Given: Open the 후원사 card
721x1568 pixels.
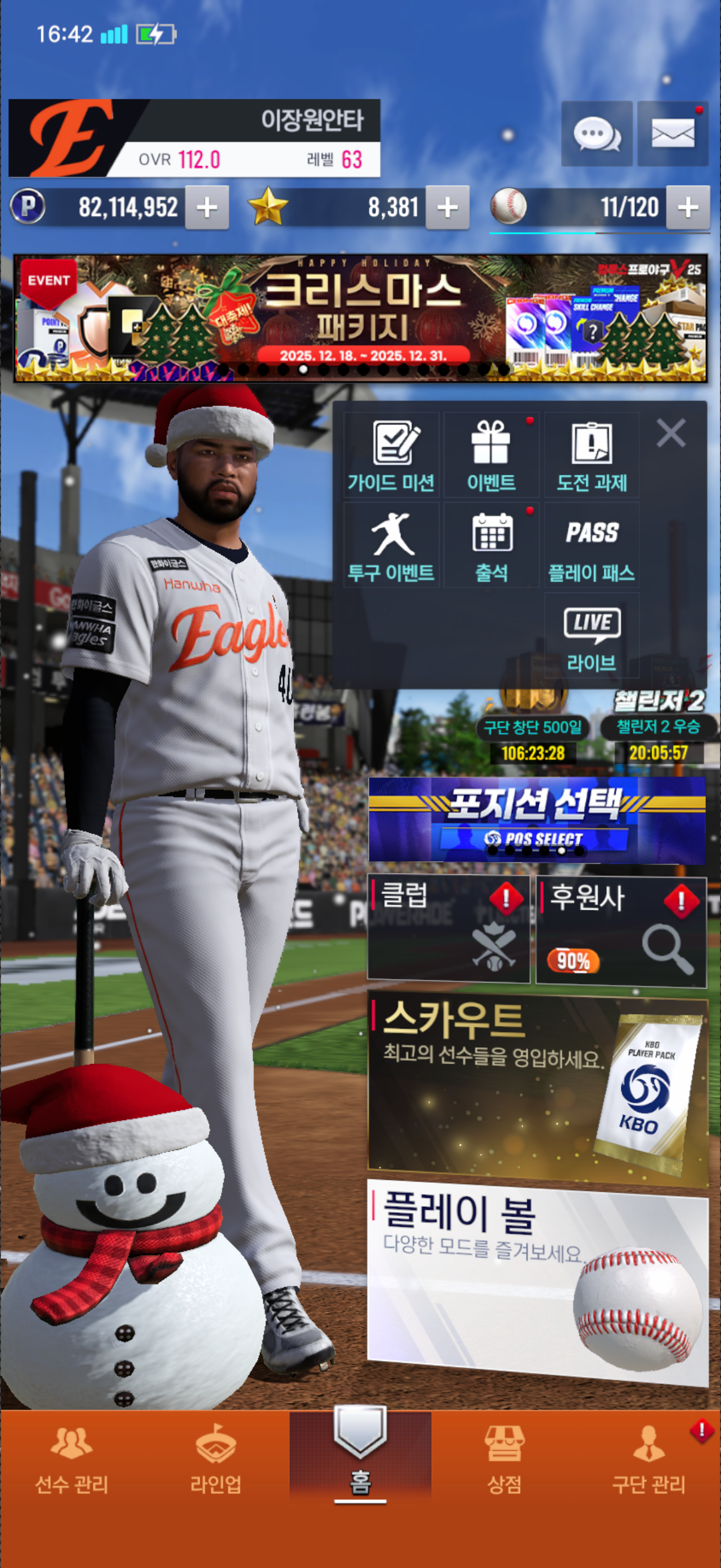Looking at the screenshot, I should (621, 929).
